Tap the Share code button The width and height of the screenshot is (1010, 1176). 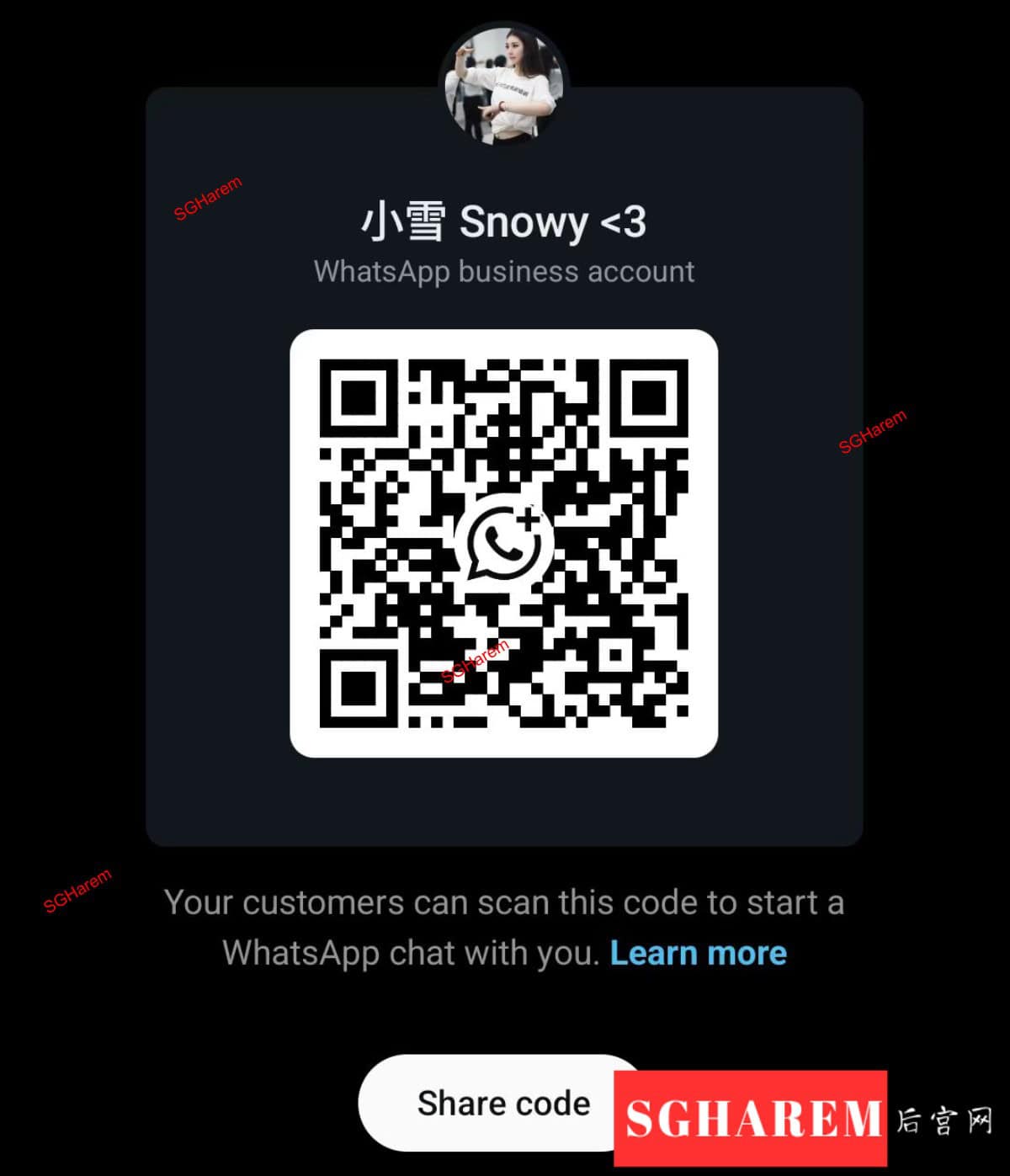coord(502,1103)
